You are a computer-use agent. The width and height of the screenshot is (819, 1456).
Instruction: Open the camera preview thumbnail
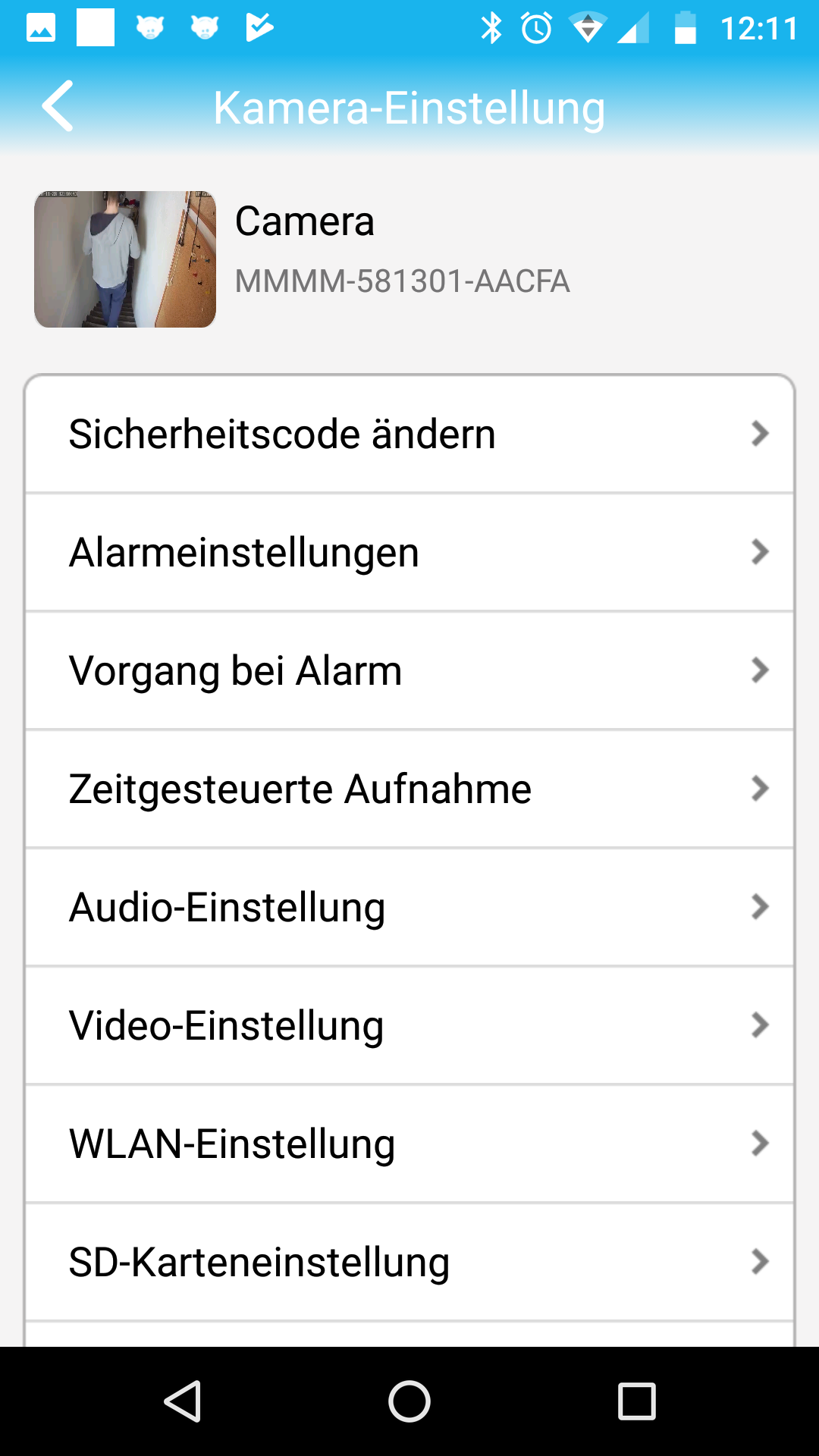[x=125, y=259]
